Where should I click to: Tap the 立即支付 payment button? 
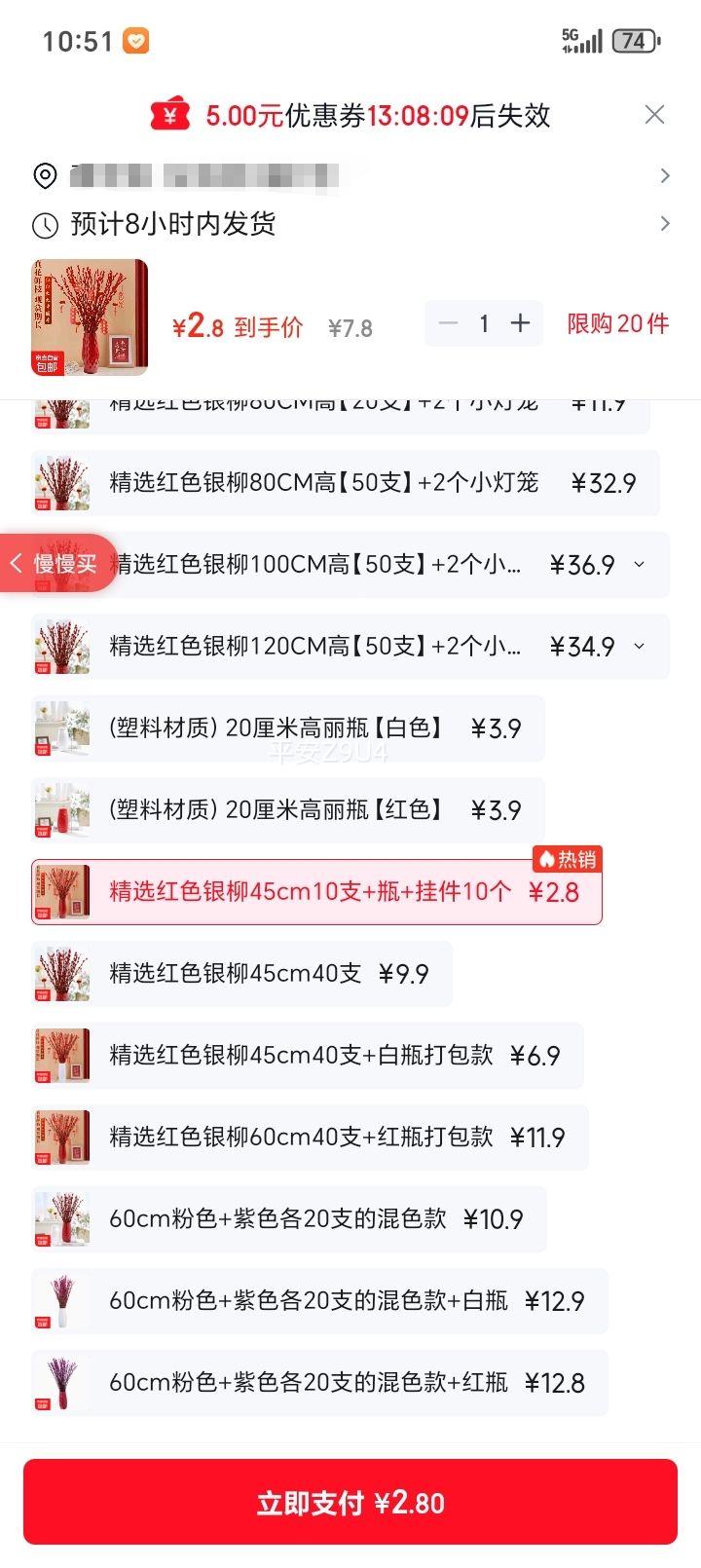350,1501
